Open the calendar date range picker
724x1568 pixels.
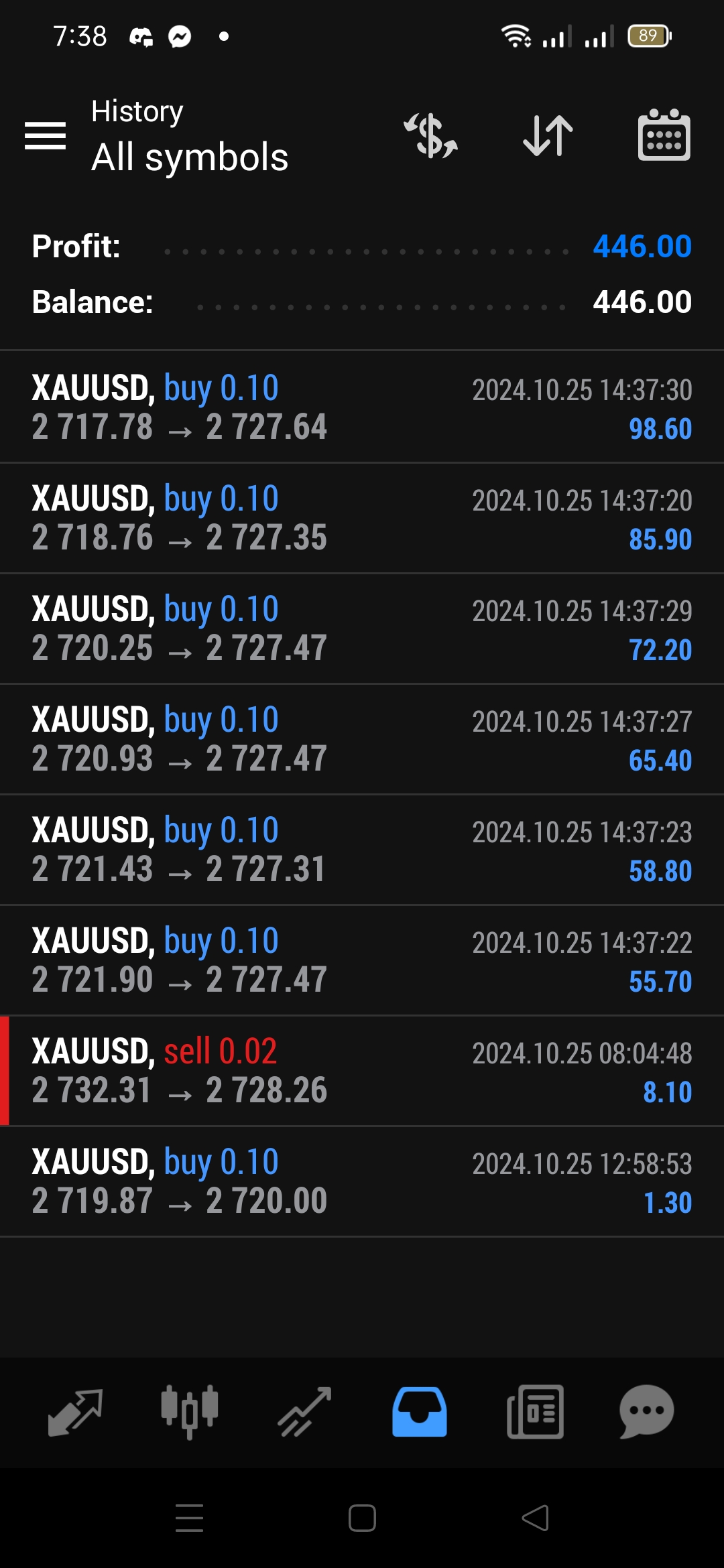pyautogui.click(x=664, y=136)
